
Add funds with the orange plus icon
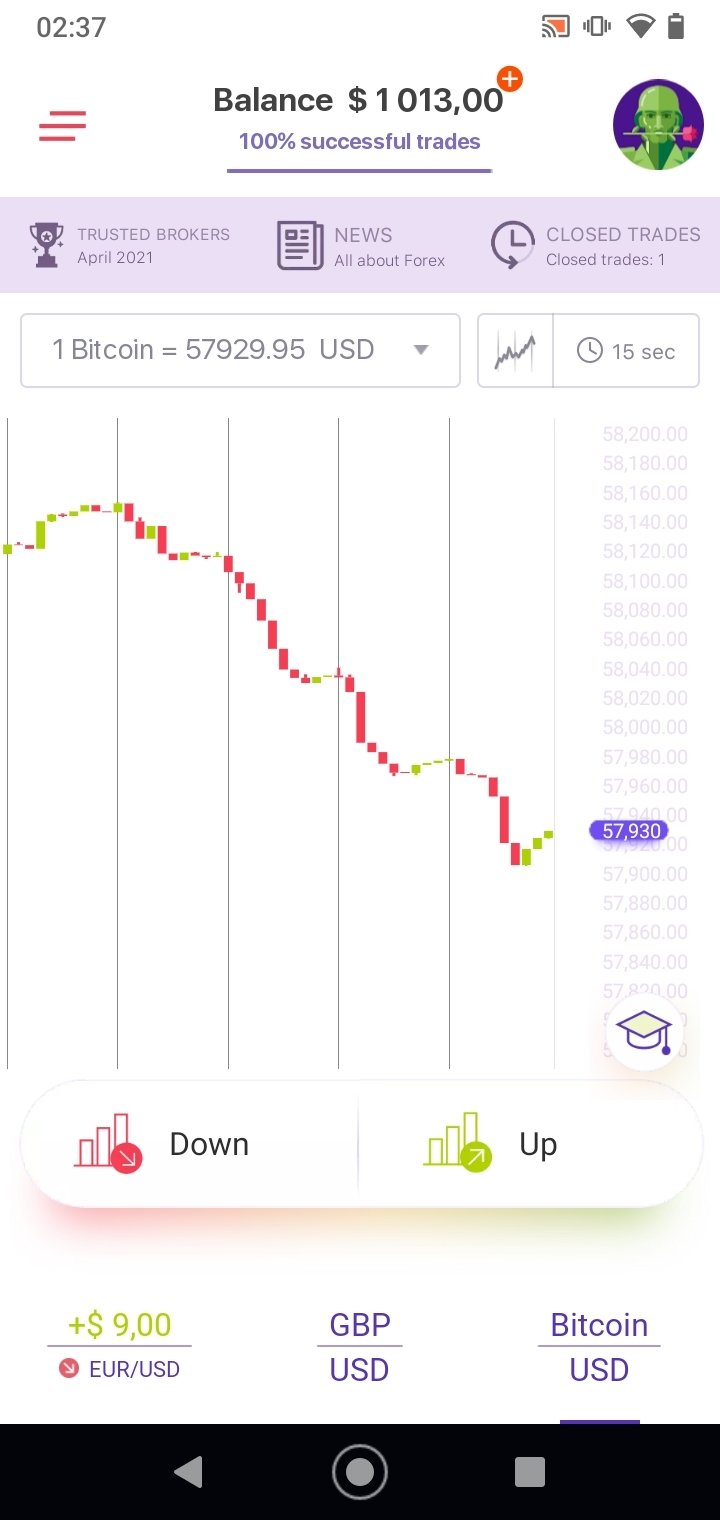[x=510, y=79]
